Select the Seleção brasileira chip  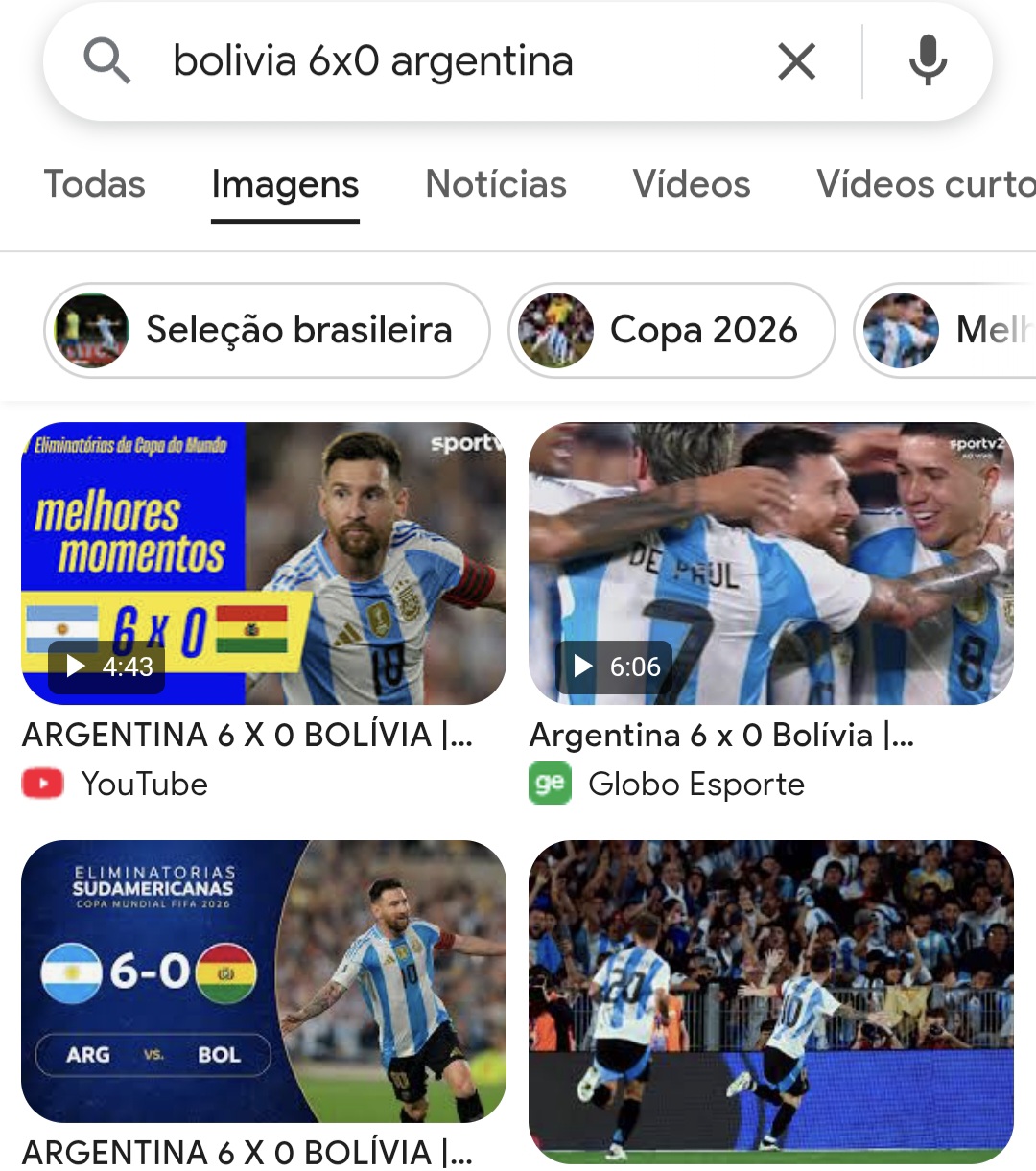267,330
